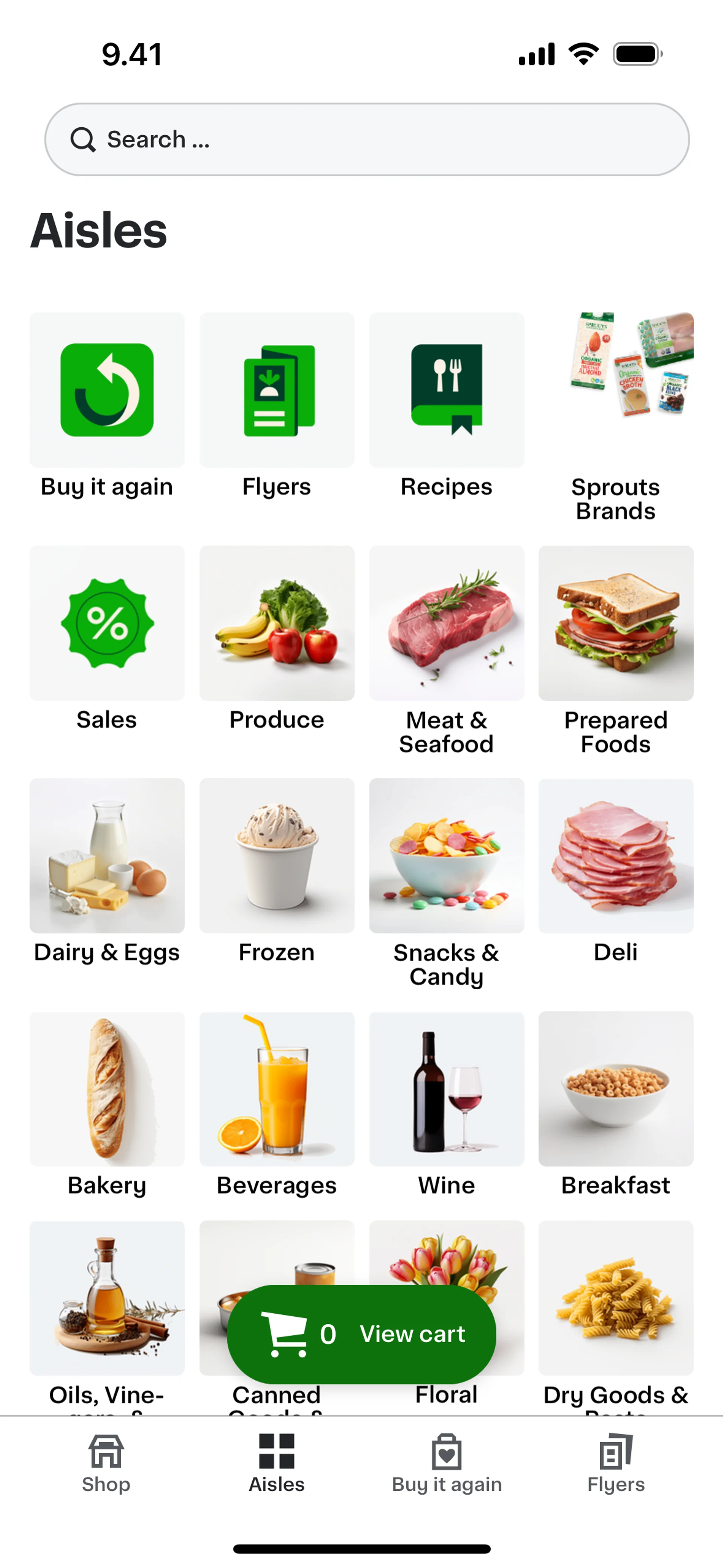Viewport: 723px width, 1568px height.
Task: Open Meat & Seafood aisle
Action: [446, 623]
